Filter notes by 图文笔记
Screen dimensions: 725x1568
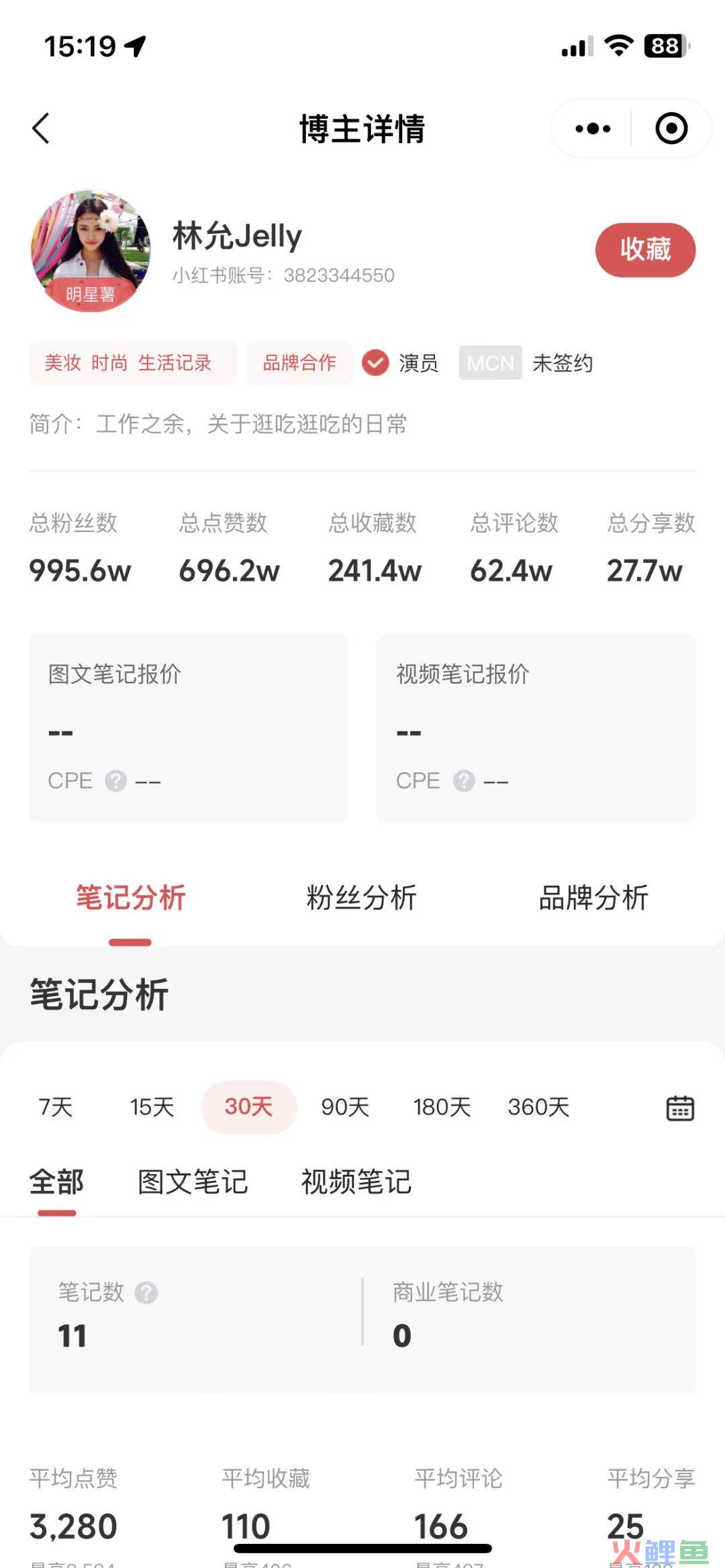pos(193,1182)
